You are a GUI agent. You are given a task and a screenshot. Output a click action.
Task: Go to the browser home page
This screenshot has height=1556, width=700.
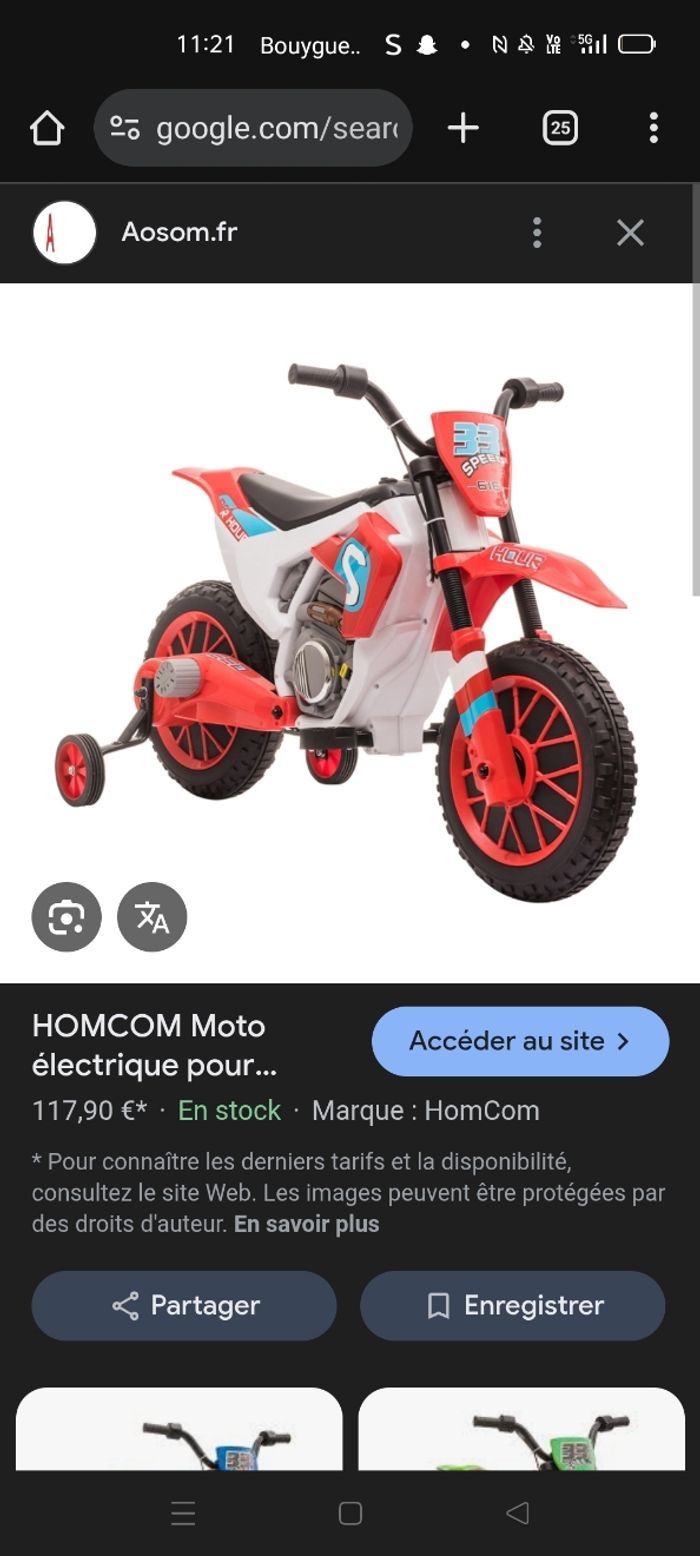click(47, 128)
